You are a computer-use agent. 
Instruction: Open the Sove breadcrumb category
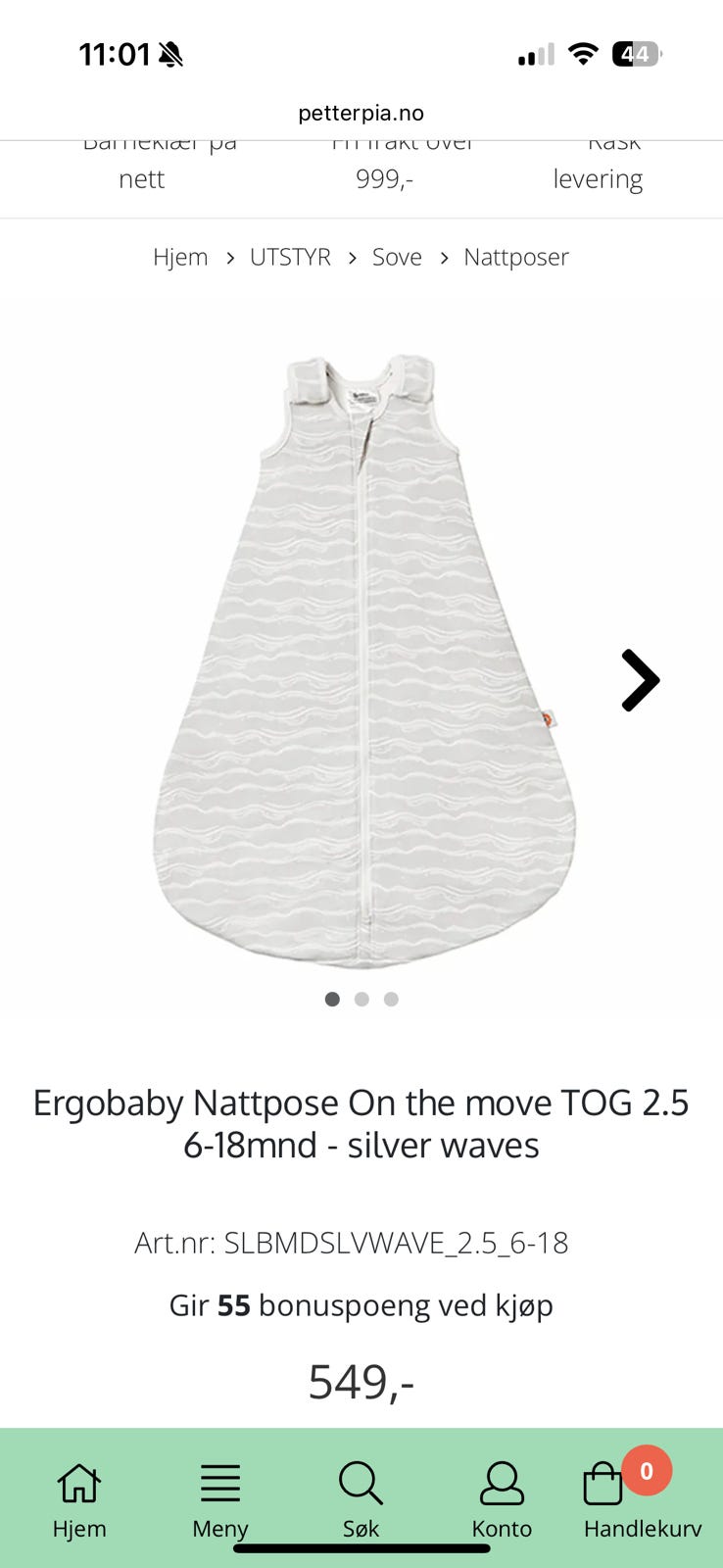pyautogui.click(x=397, y=257)
